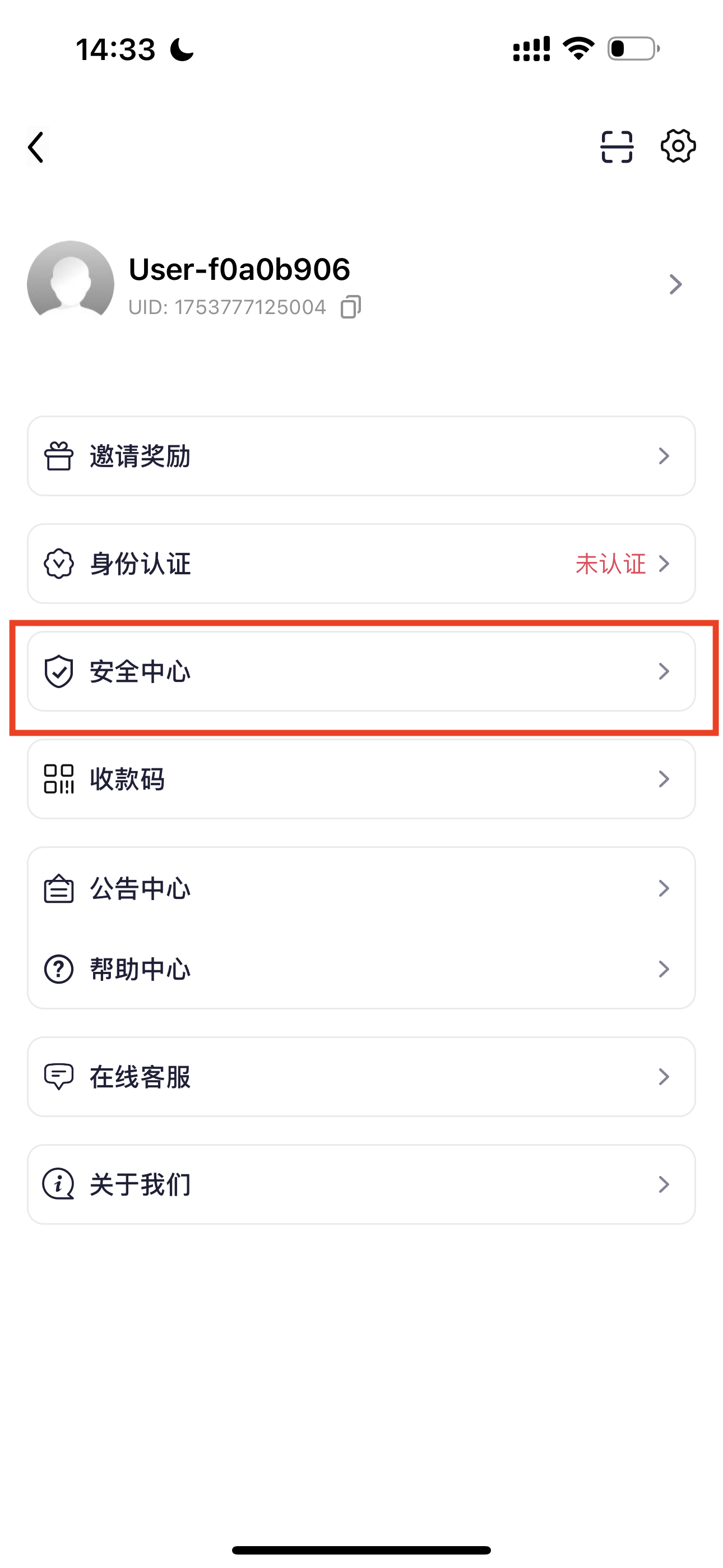Viewport: 723px width, 1568px height.
Task: Open the settings gear
Action: tap(678, 146)
